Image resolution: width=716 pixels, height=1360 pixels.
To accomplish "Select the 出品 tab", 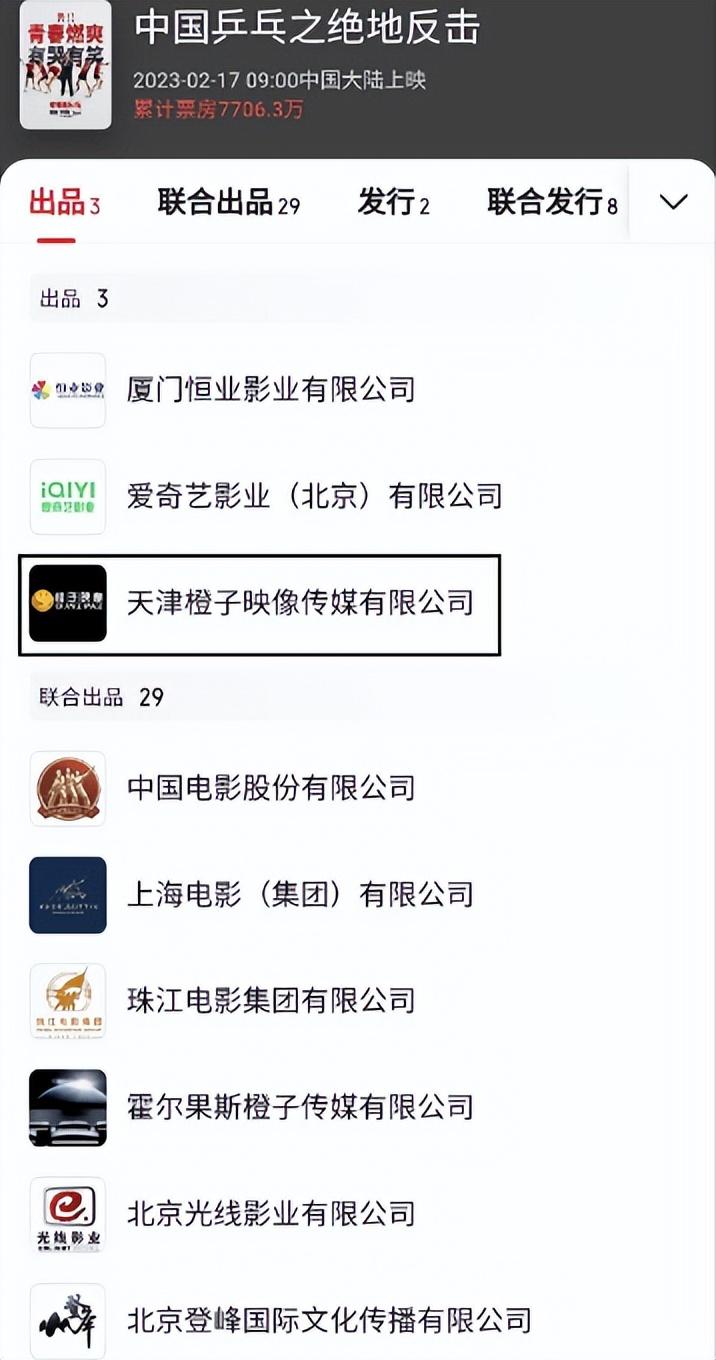I will tap(64, 202).
